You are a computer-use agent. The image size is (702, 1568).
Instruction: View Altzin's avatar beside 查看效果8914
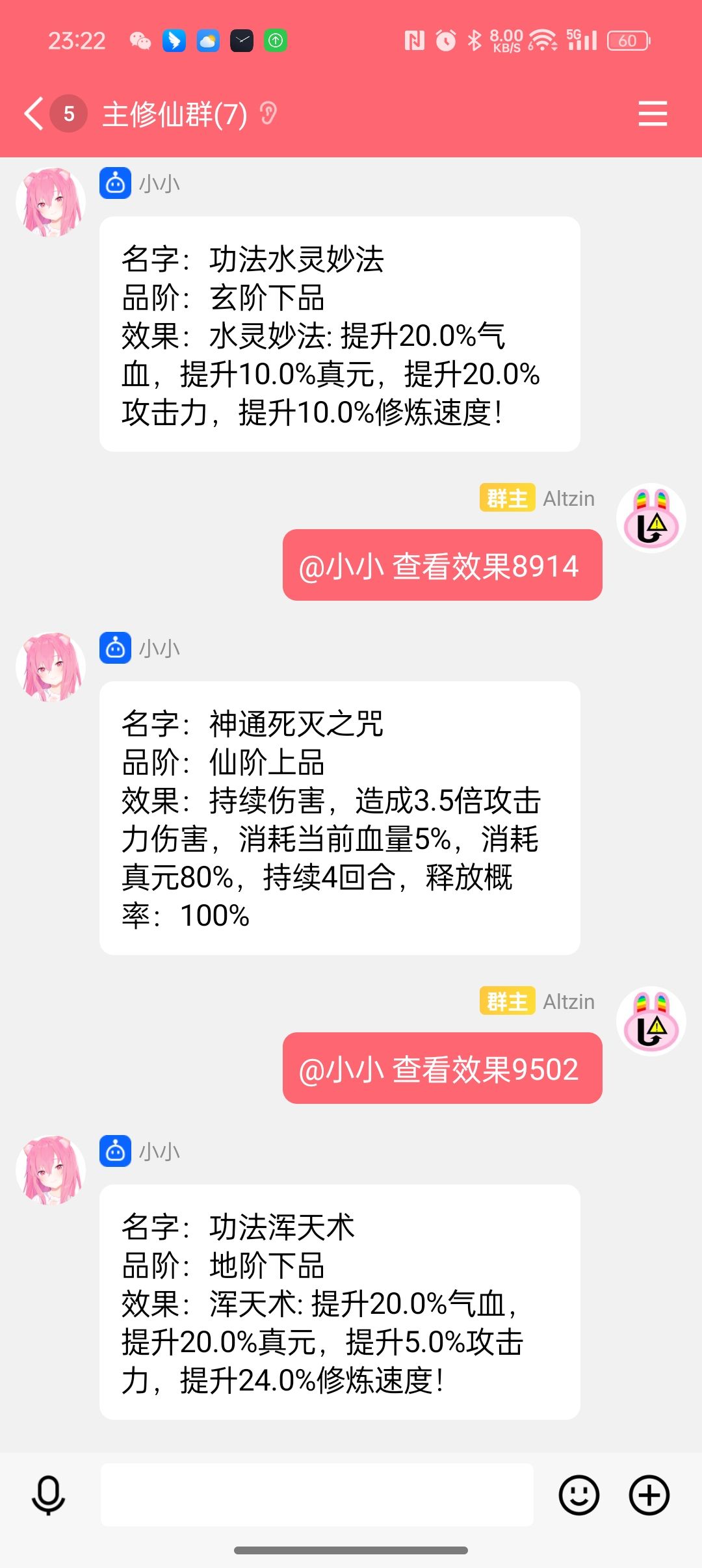tap(651, 518)
